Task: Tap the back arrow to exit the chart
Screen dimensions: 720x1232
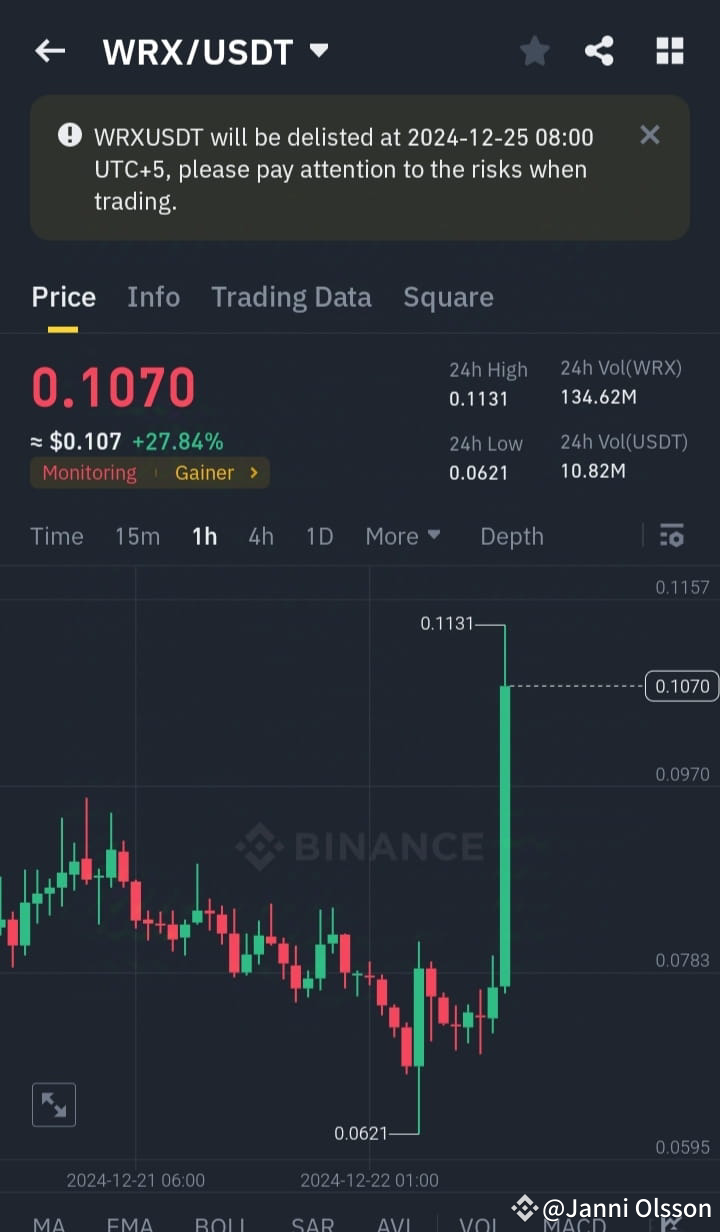Action: click(50, 51)
